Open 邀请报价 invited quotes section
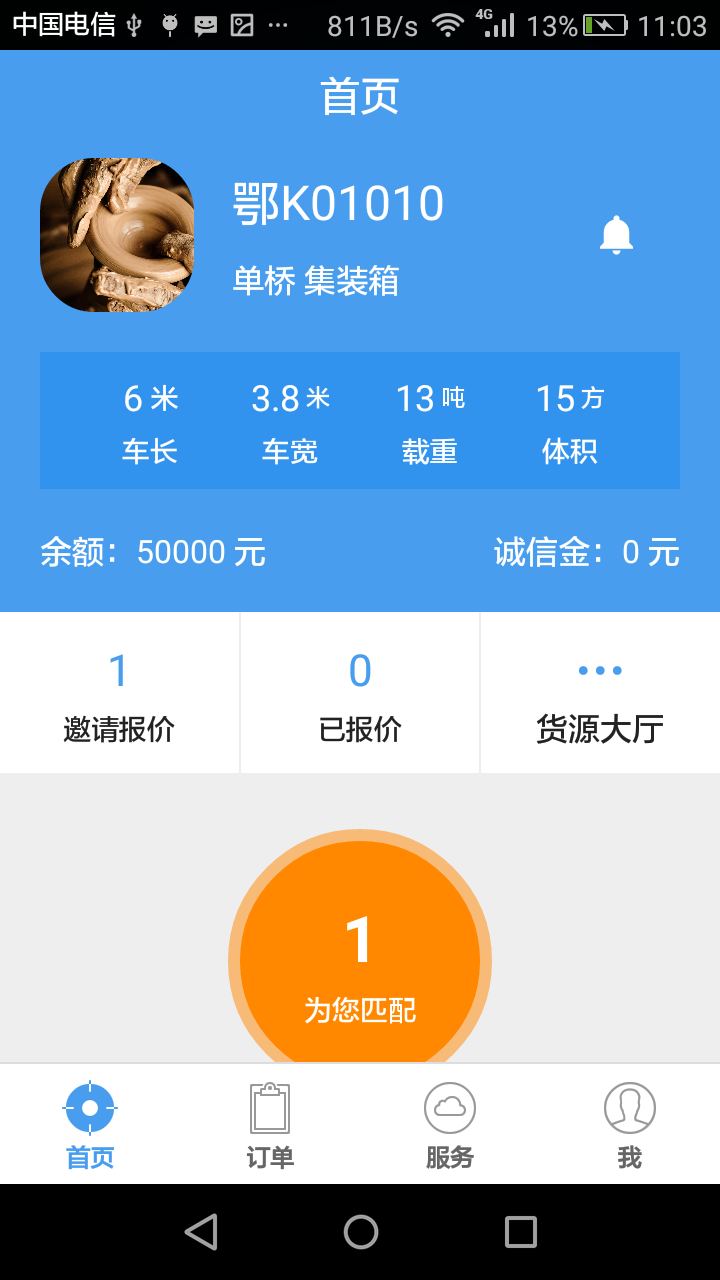The height and width of the screenshot is (1280, 720). pos(118,692)
